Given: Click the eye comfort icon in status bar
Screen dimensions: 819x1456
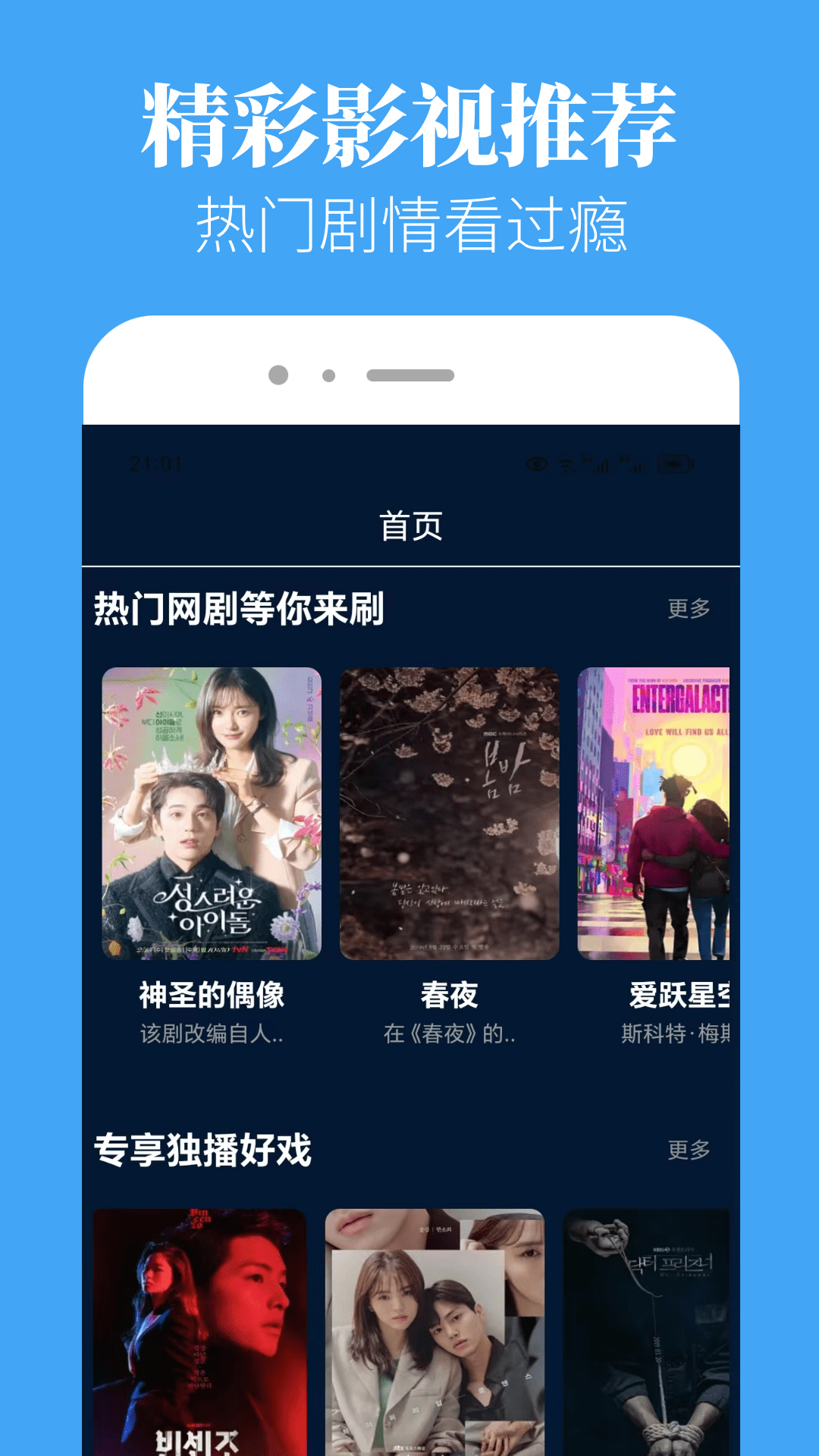Looking at the screenshot, I should tap(537, 464).
